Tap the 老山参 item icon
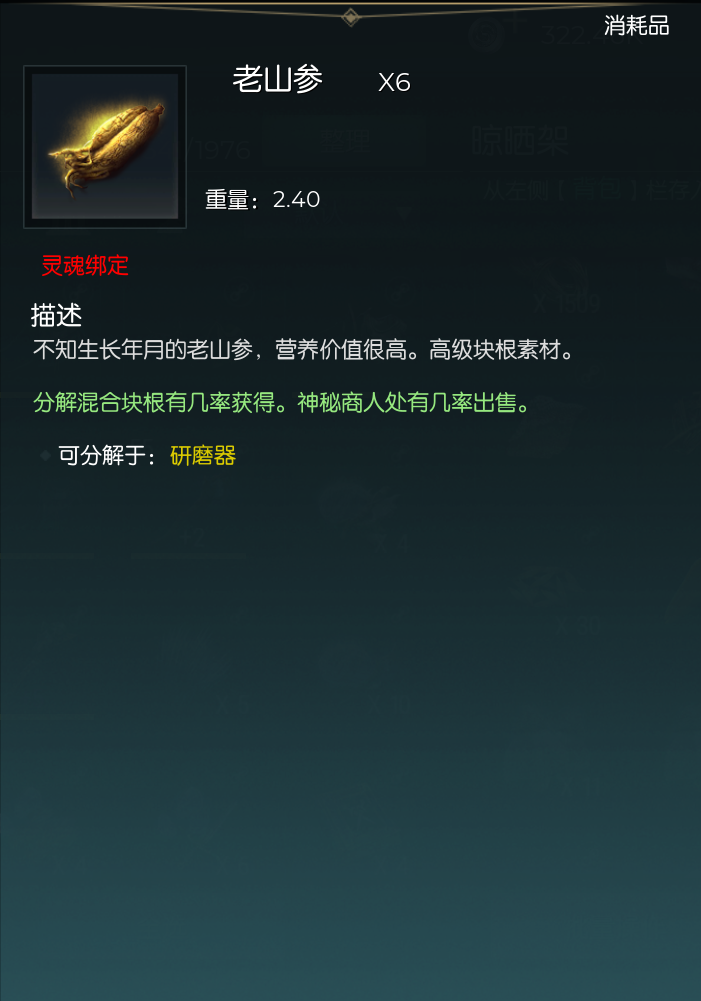Image resolution: width=701 pixels, height=1001 pixels. pos(105,147)
